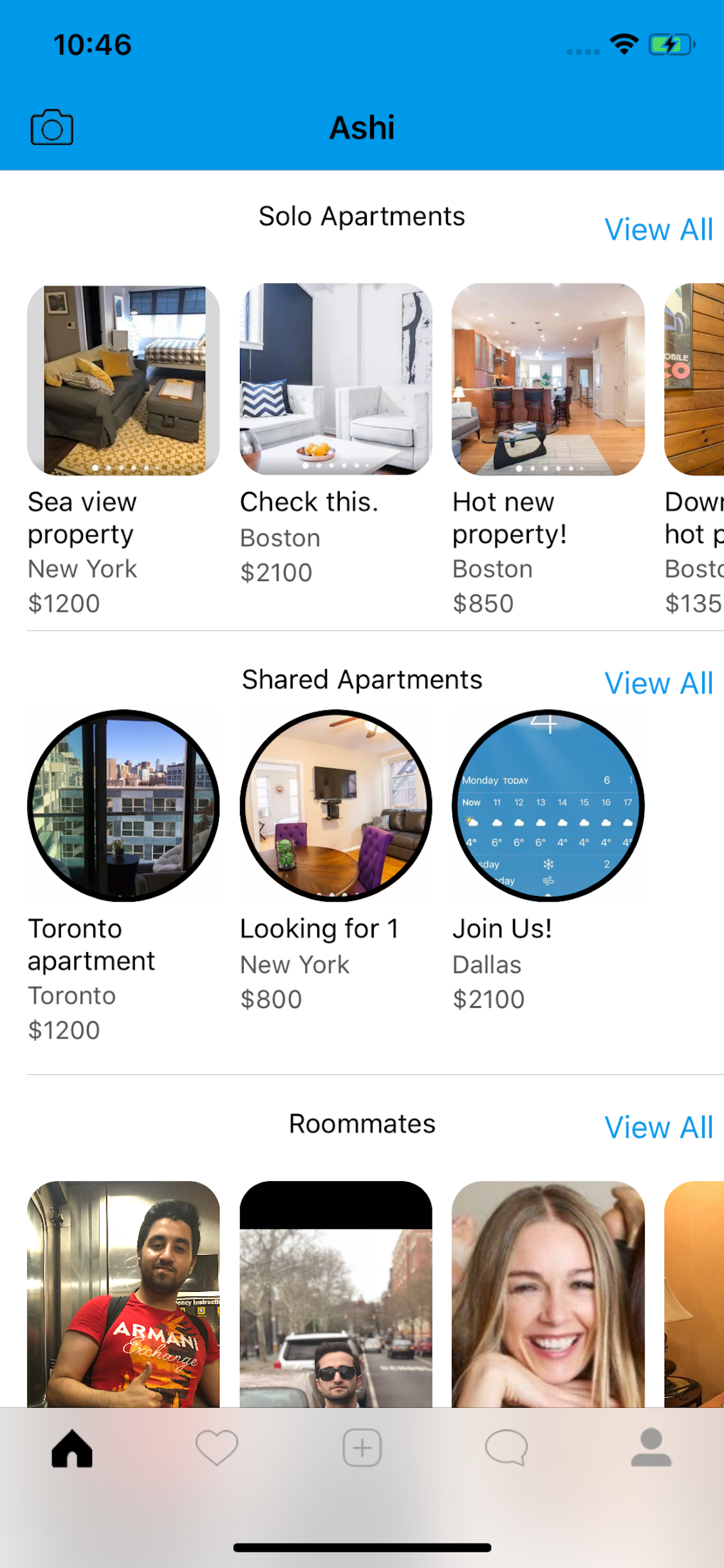Open the 'Check this.' Boston listing
724x1568 pixels.
335,380
